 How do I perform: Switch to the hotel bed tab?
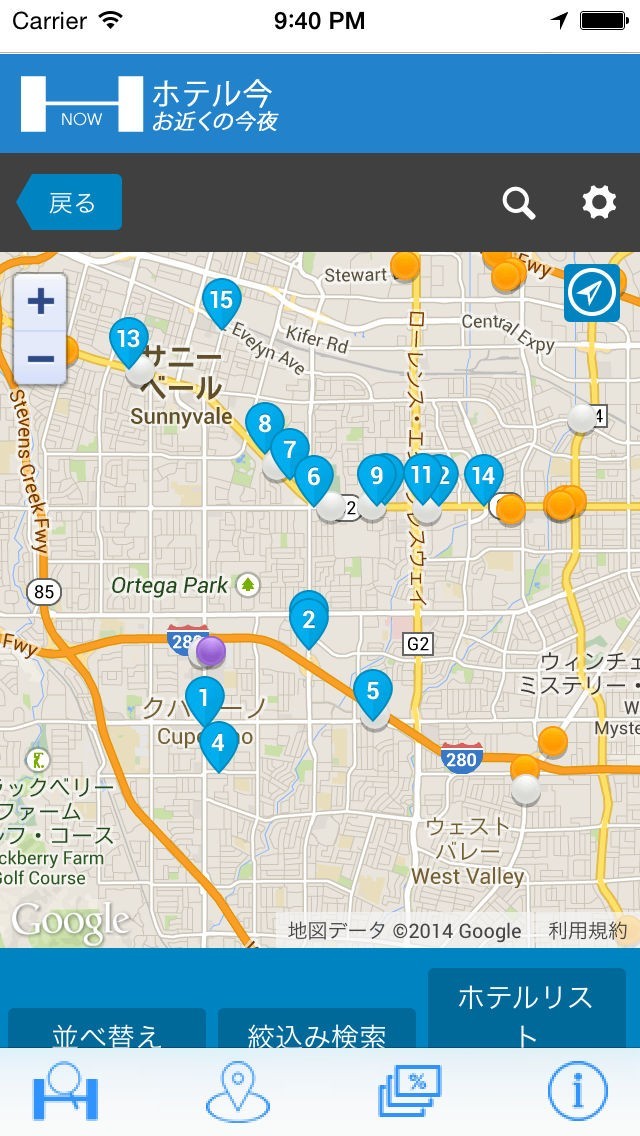(x=65, y=1091)
